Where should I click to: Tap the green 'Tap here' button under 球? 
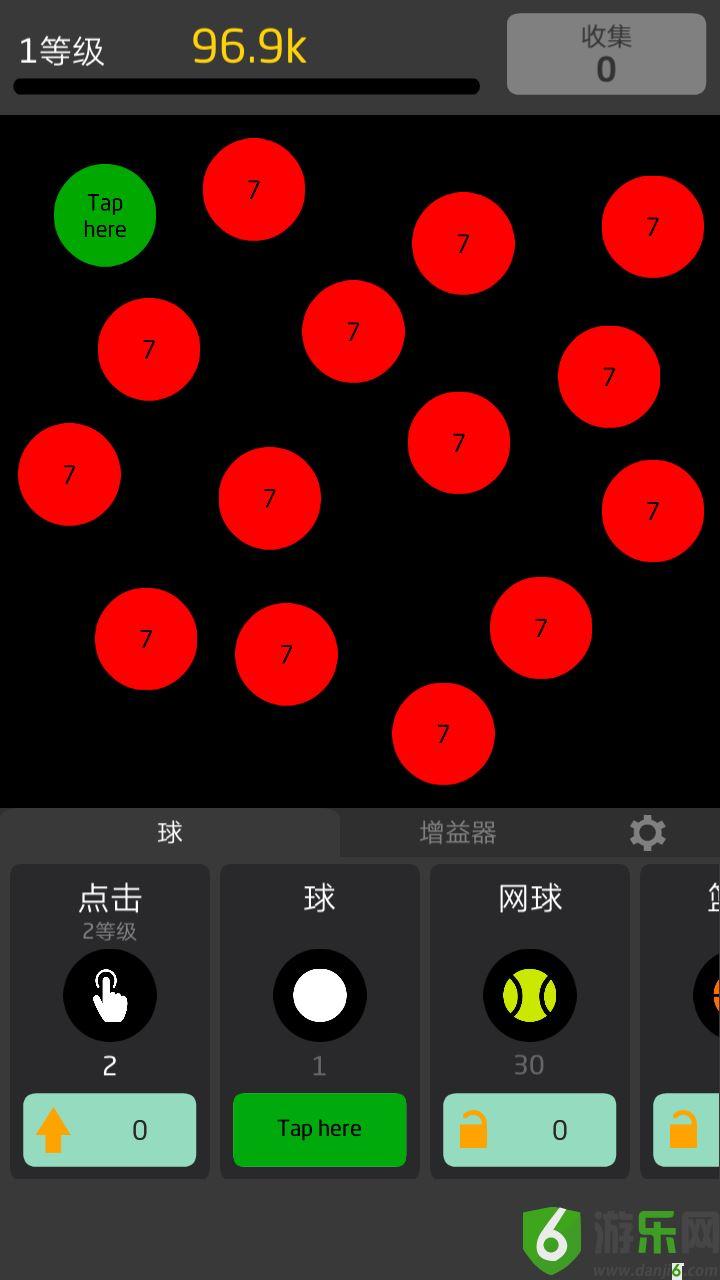(320, 1129)
